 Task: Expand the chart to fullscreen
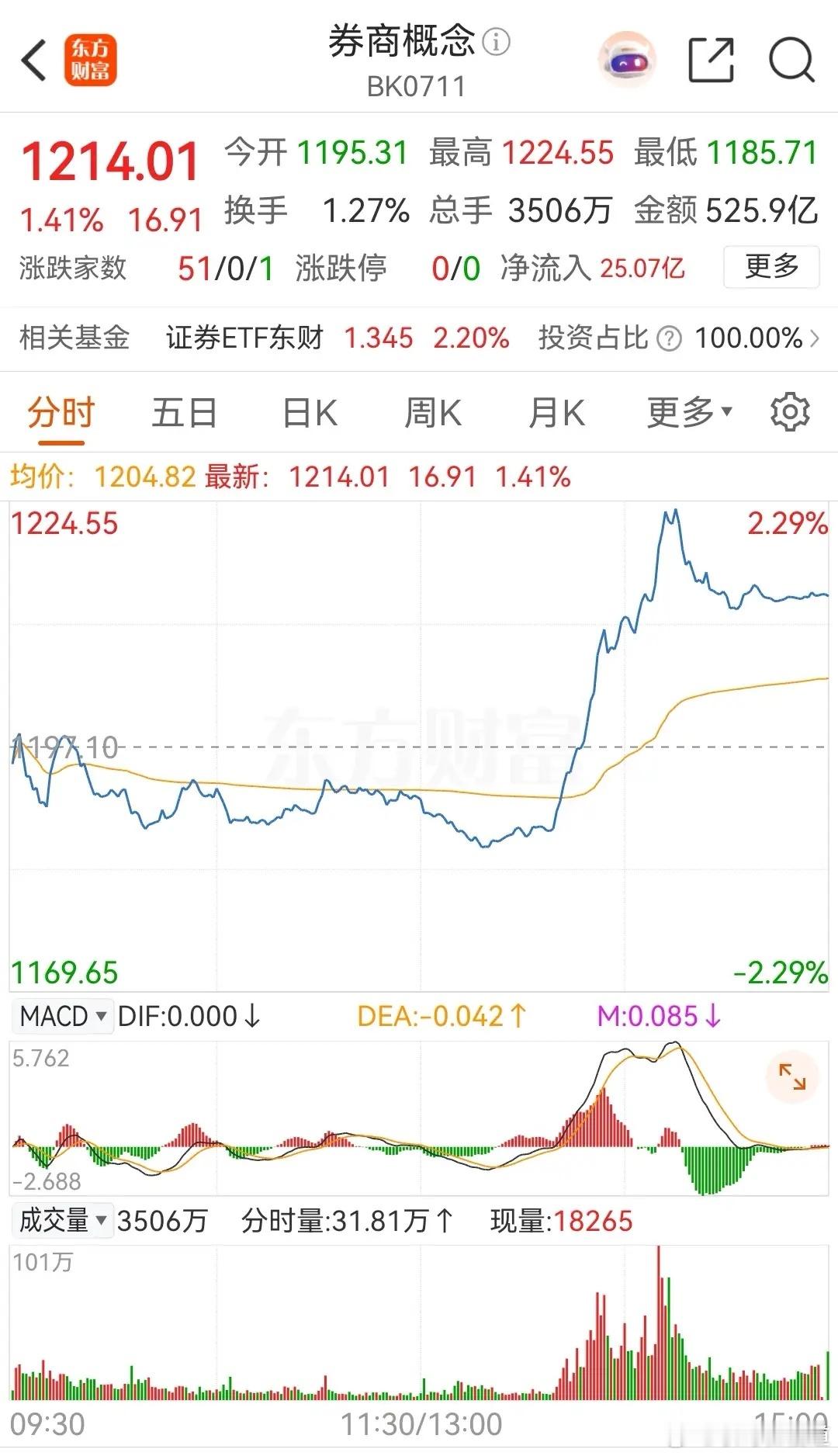click(x=792, y=1077)
